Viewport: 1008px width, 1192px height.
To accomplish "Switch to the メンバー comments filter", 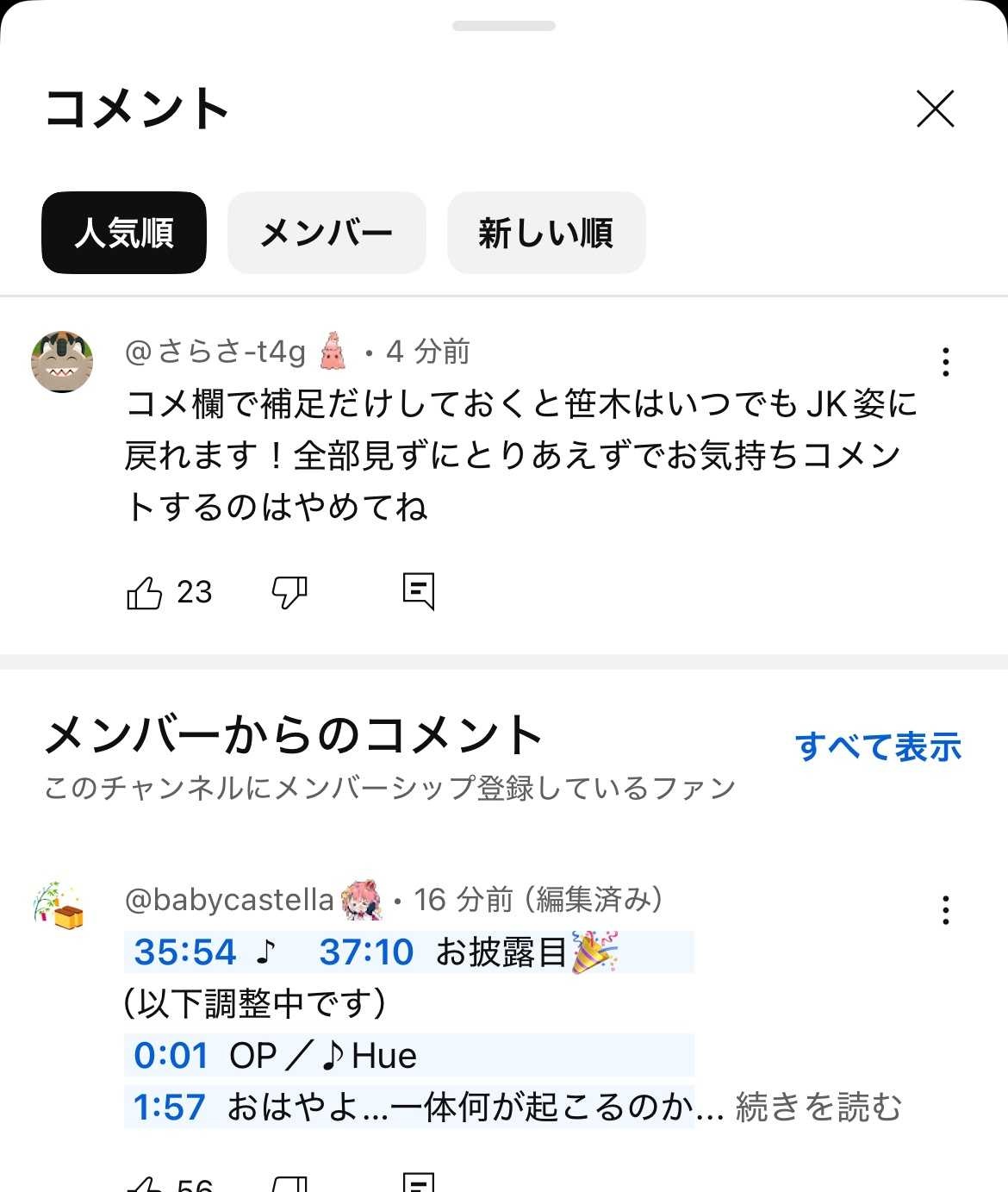I will pyautogui.click(x=327, y=233).
